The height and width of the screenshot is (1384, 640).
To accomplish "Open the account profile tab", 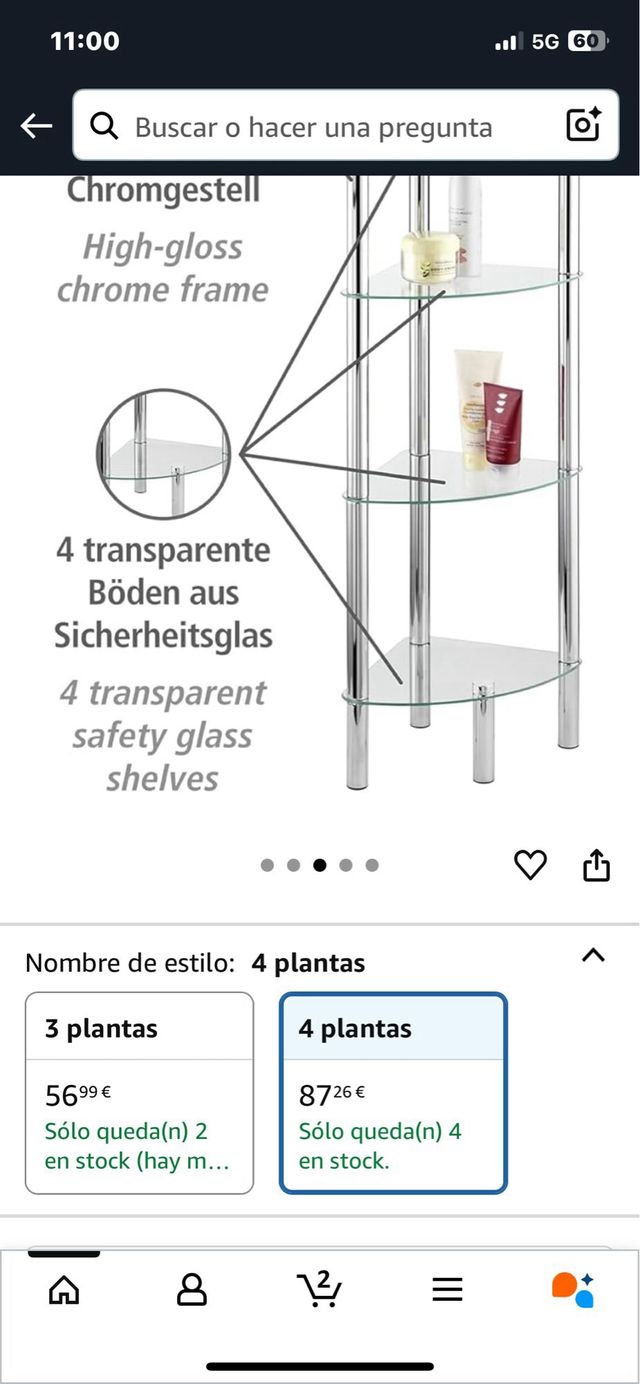I will 191,1290.
